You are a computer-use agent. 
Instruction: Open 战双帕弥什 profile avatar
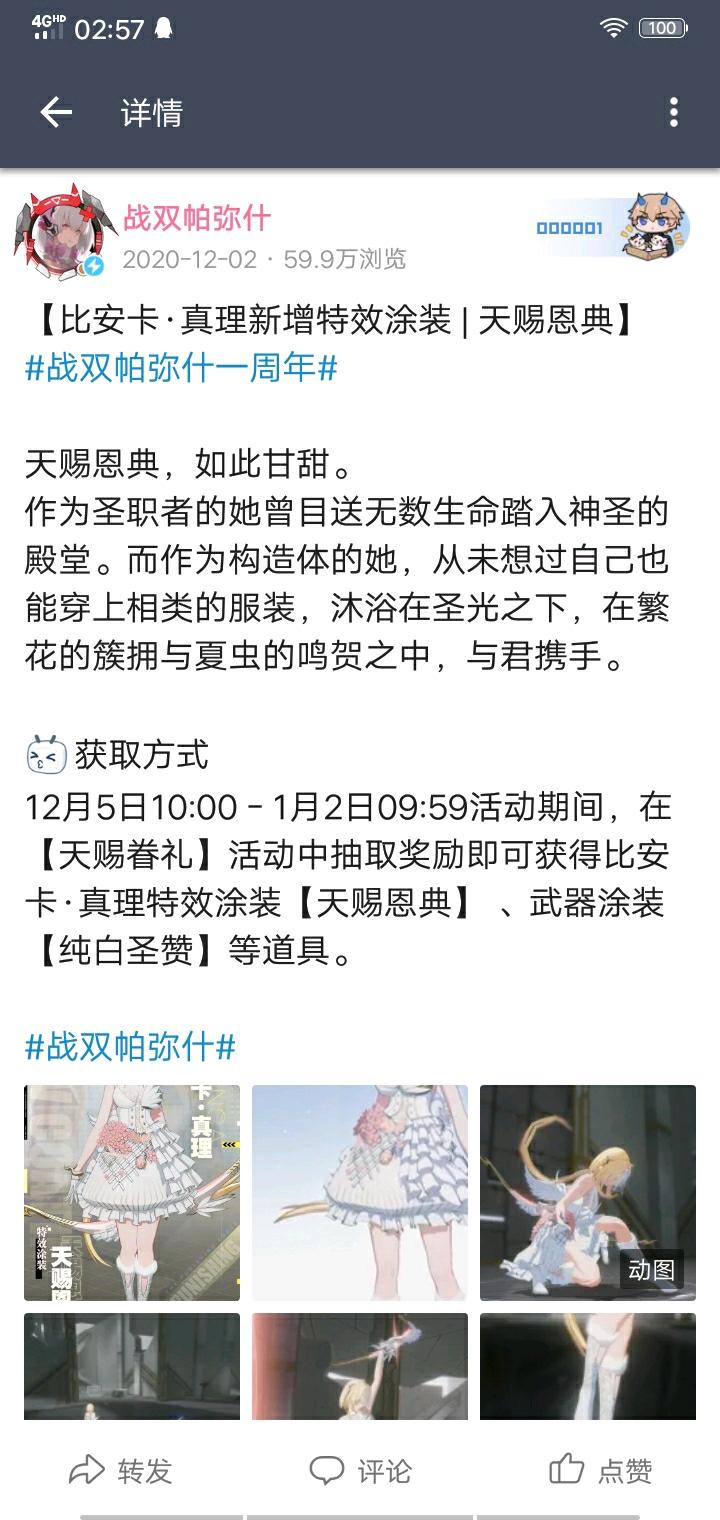61,232
